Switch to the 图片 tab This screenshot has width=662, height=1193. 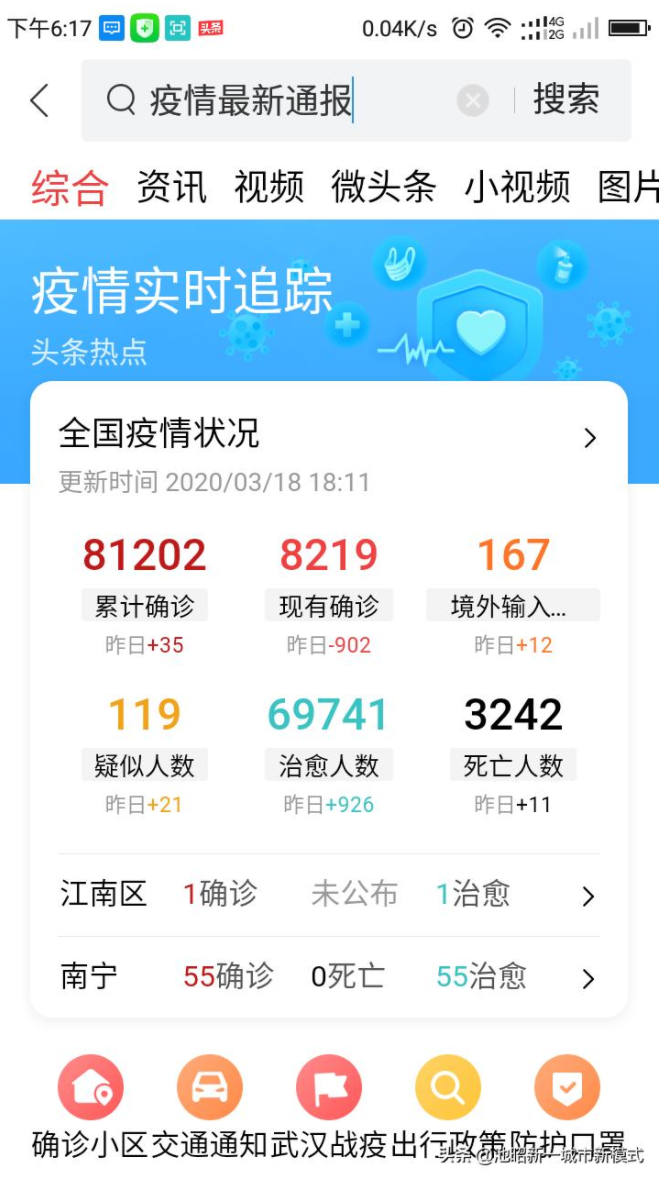(x=629, y=186)
